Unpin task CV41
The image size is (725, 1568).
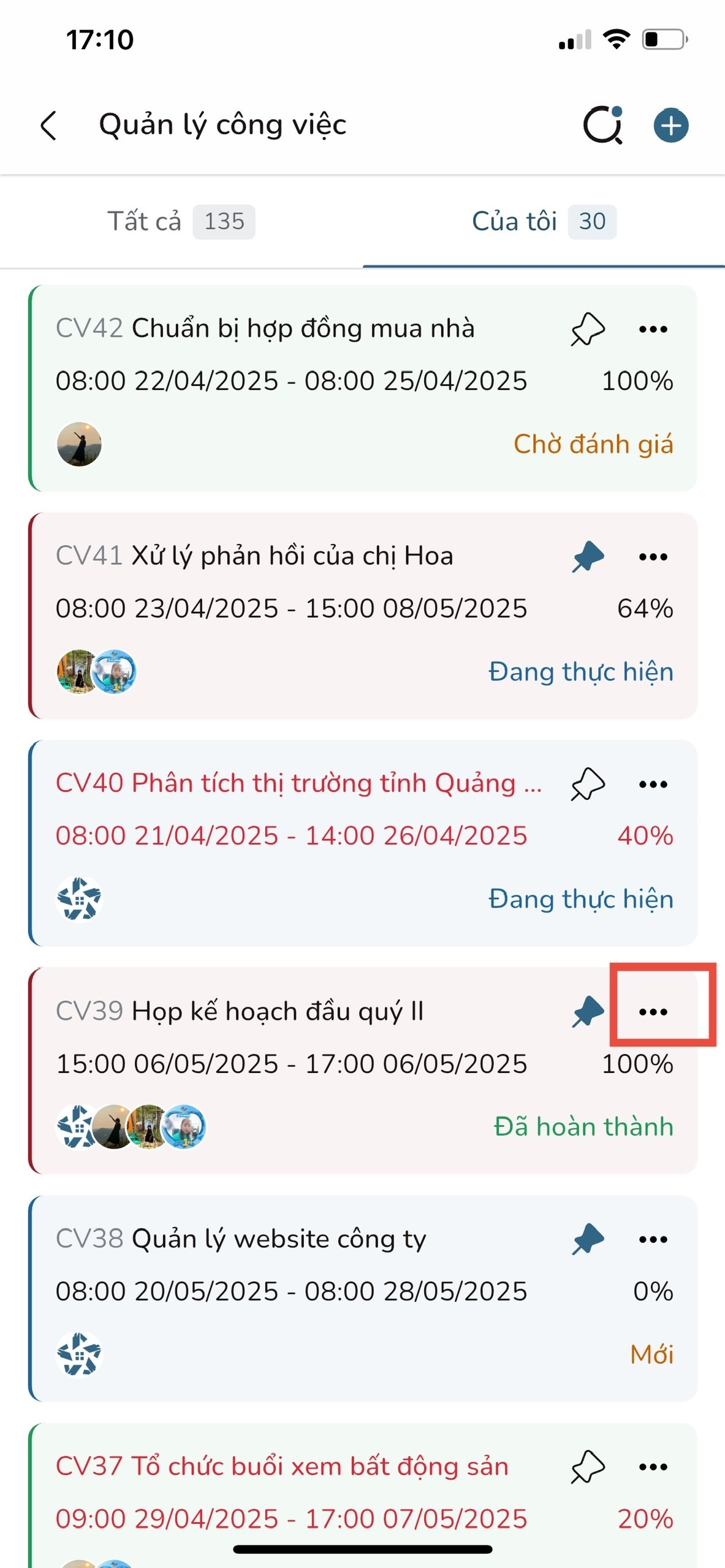click(588, 557)
